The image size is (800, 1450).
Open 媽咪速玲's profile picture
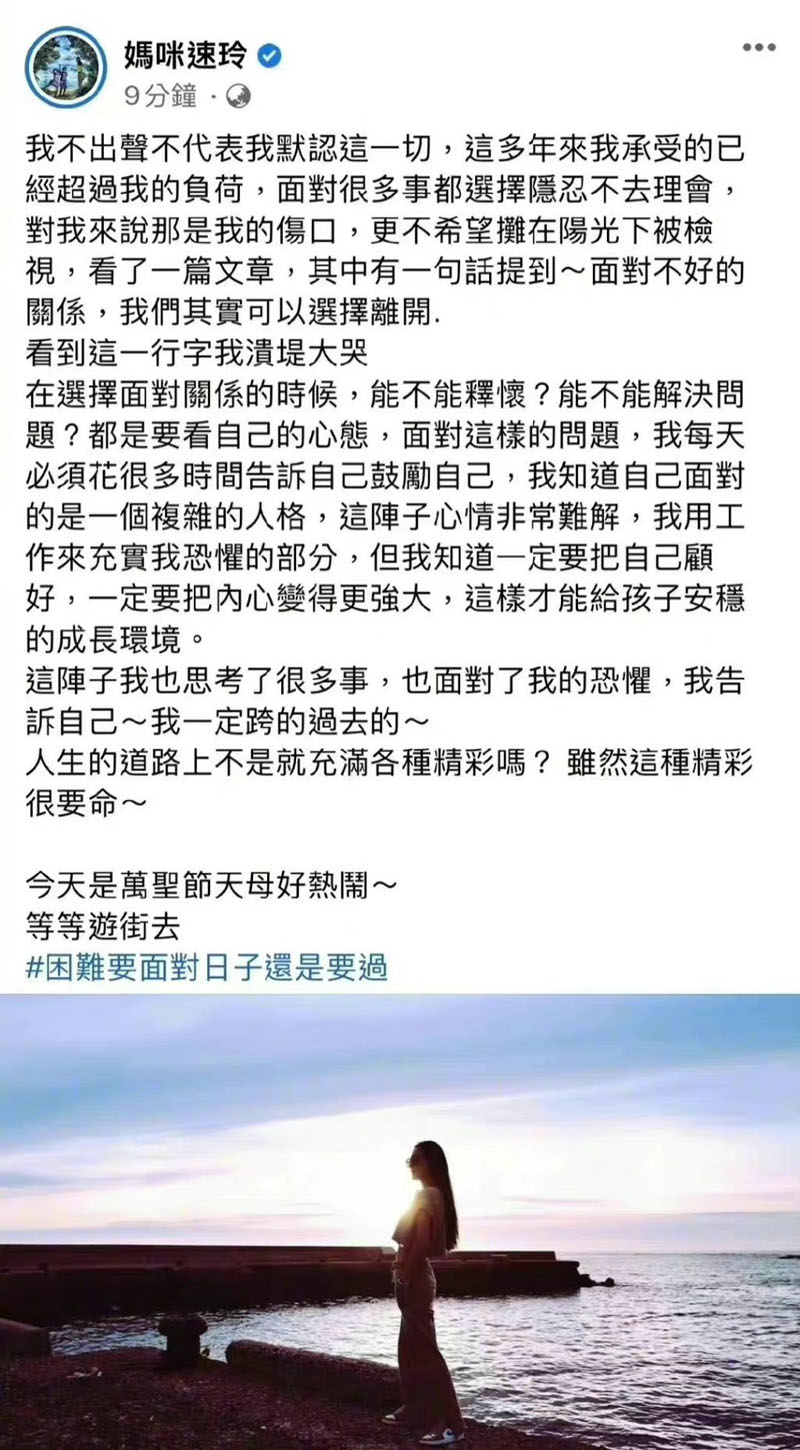coord(65,67)
